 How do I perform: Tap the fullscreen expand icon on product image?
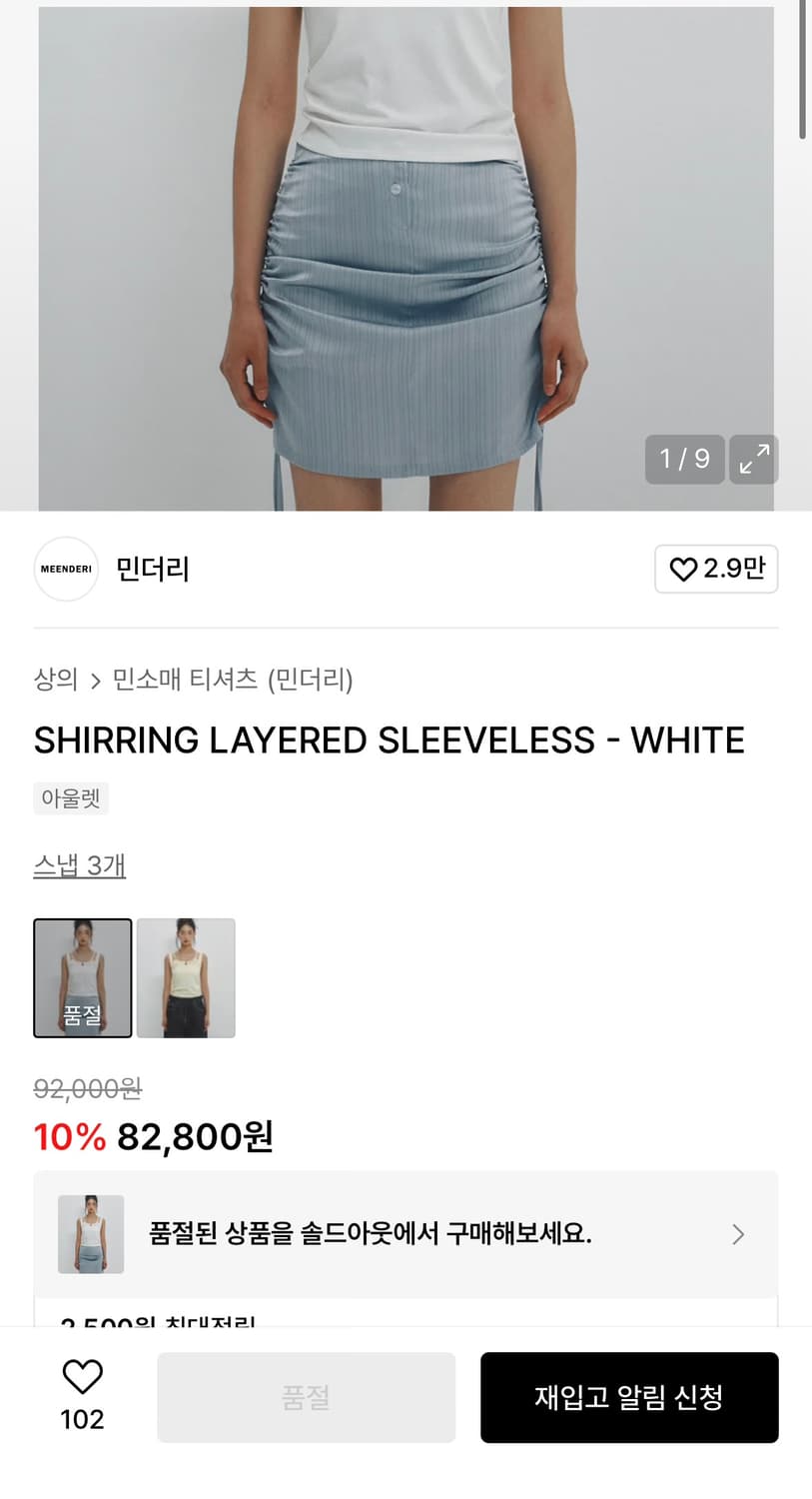[x=753, y=459]
